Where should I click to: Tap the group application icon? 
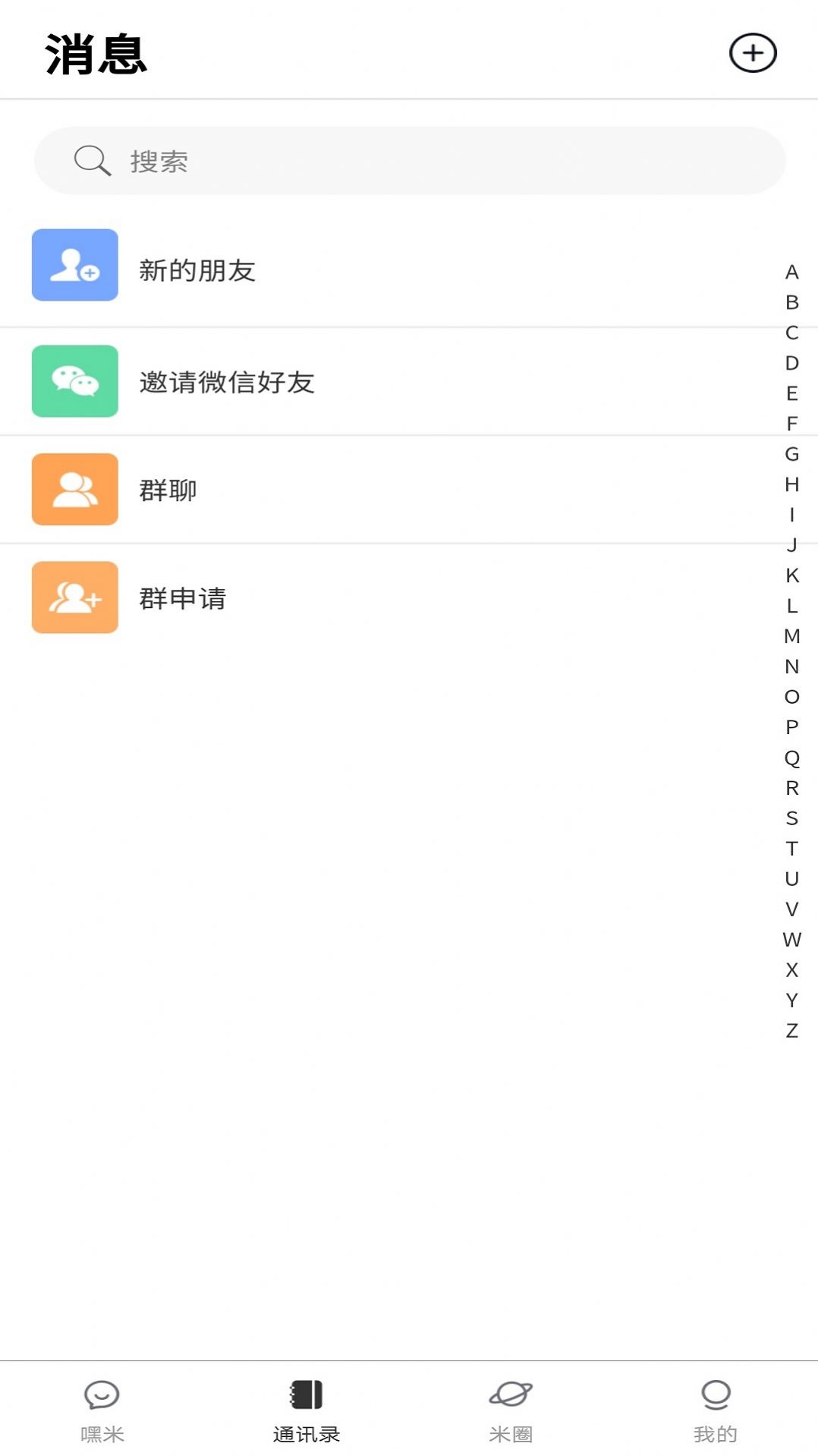pos(74,597)
